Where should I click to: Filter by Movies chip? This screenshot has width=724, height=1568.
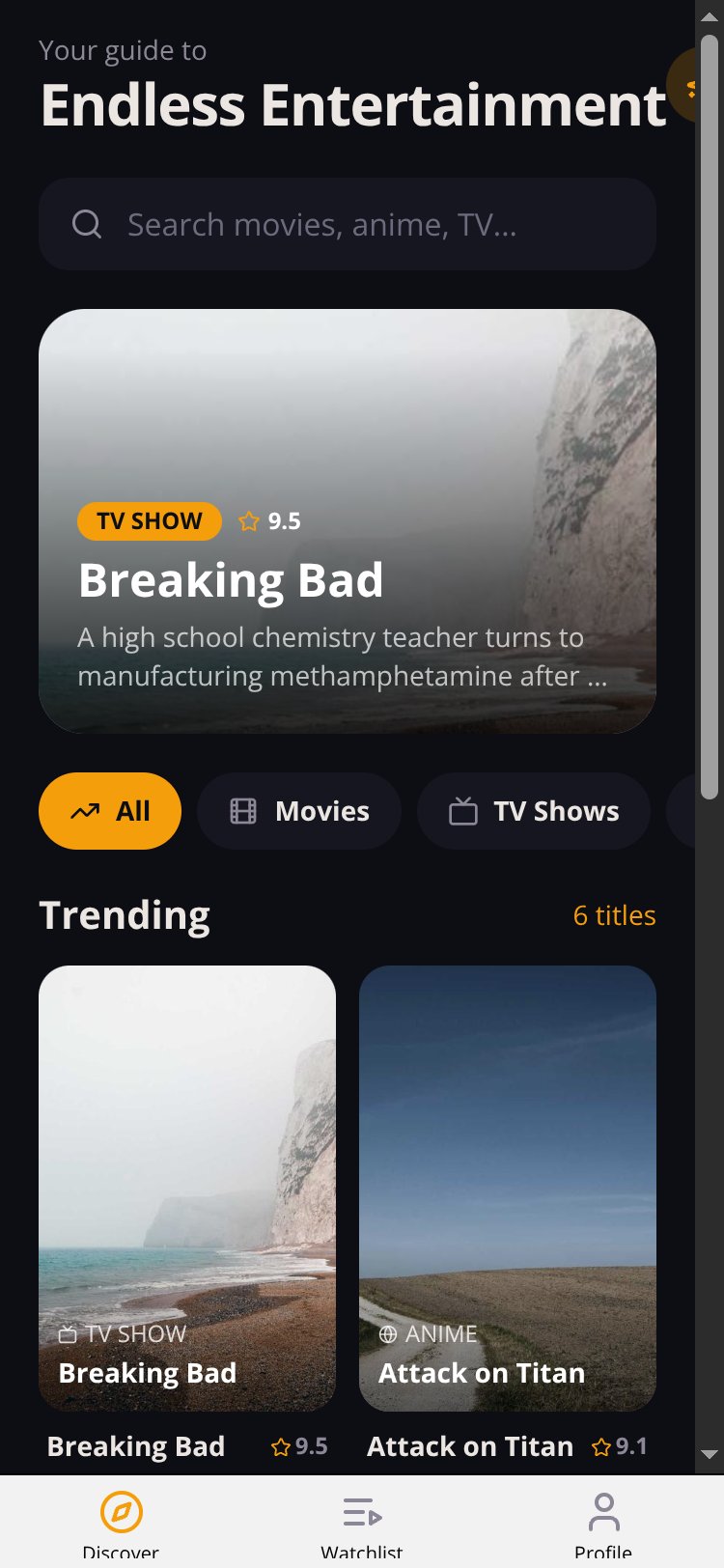[x=299, y=811]
